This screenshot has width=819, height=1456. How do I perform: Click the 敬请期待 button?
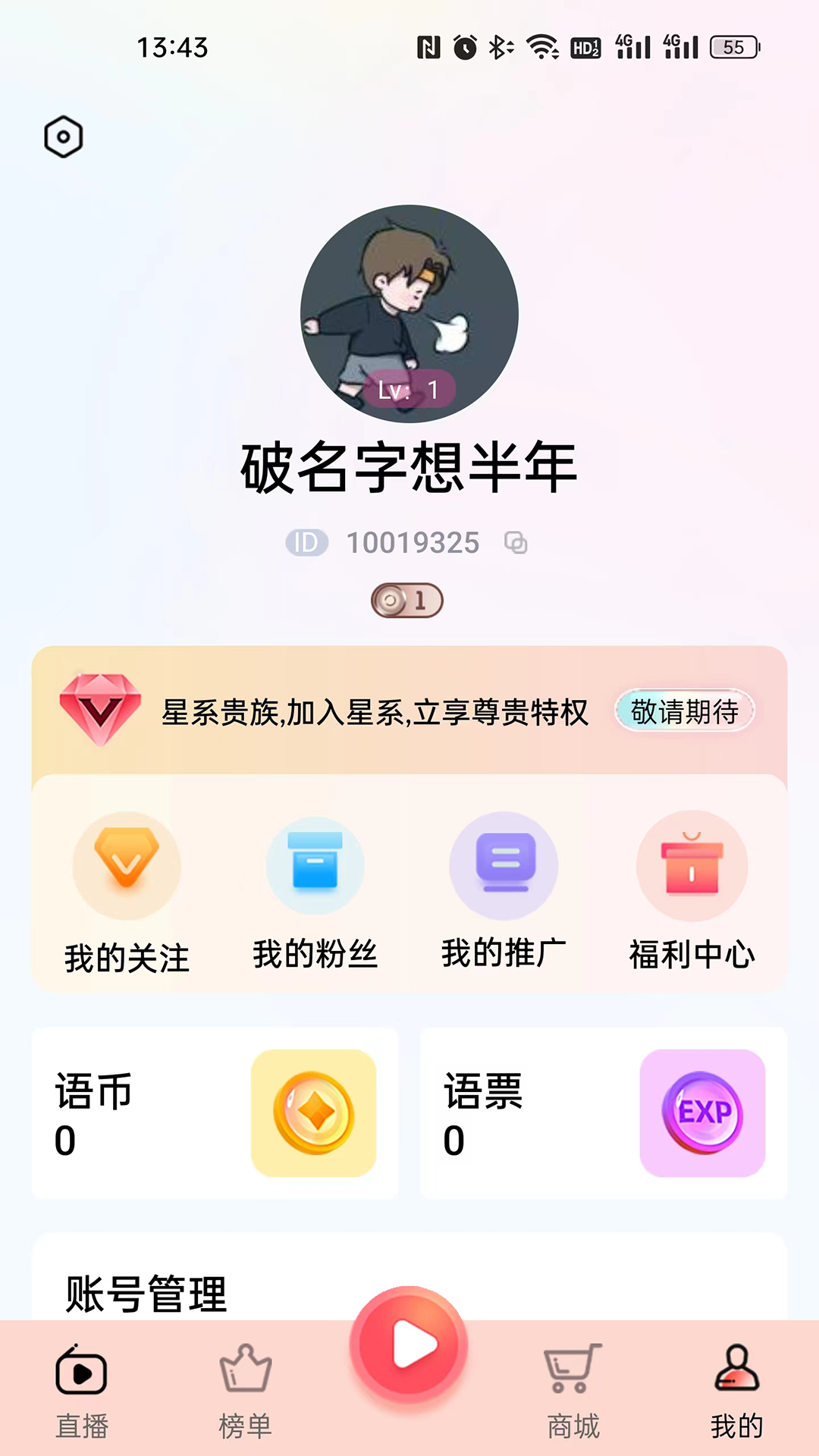tap(683, 711)
